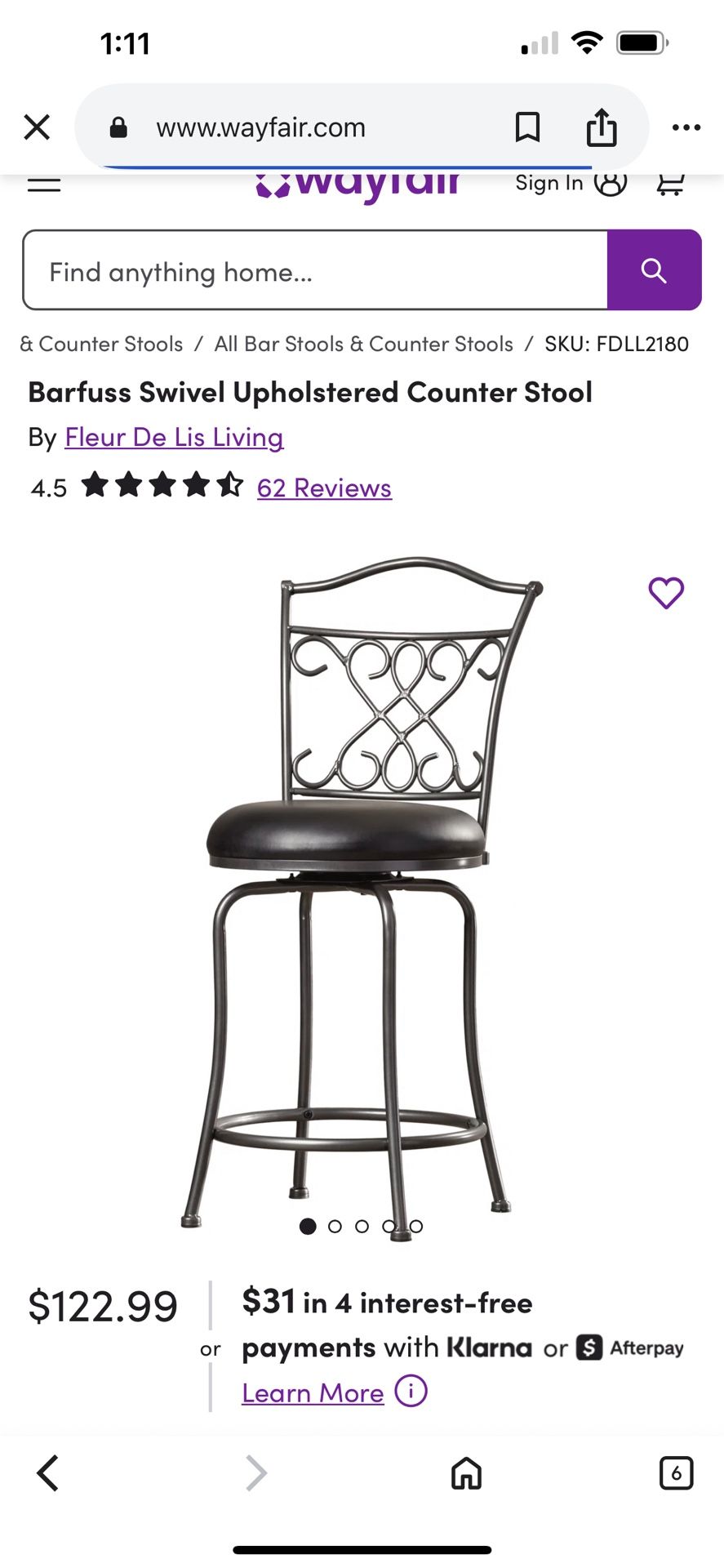Tap Sign In account button
724x1568 pixels.
pyautogui.click(x=570, y=183)
